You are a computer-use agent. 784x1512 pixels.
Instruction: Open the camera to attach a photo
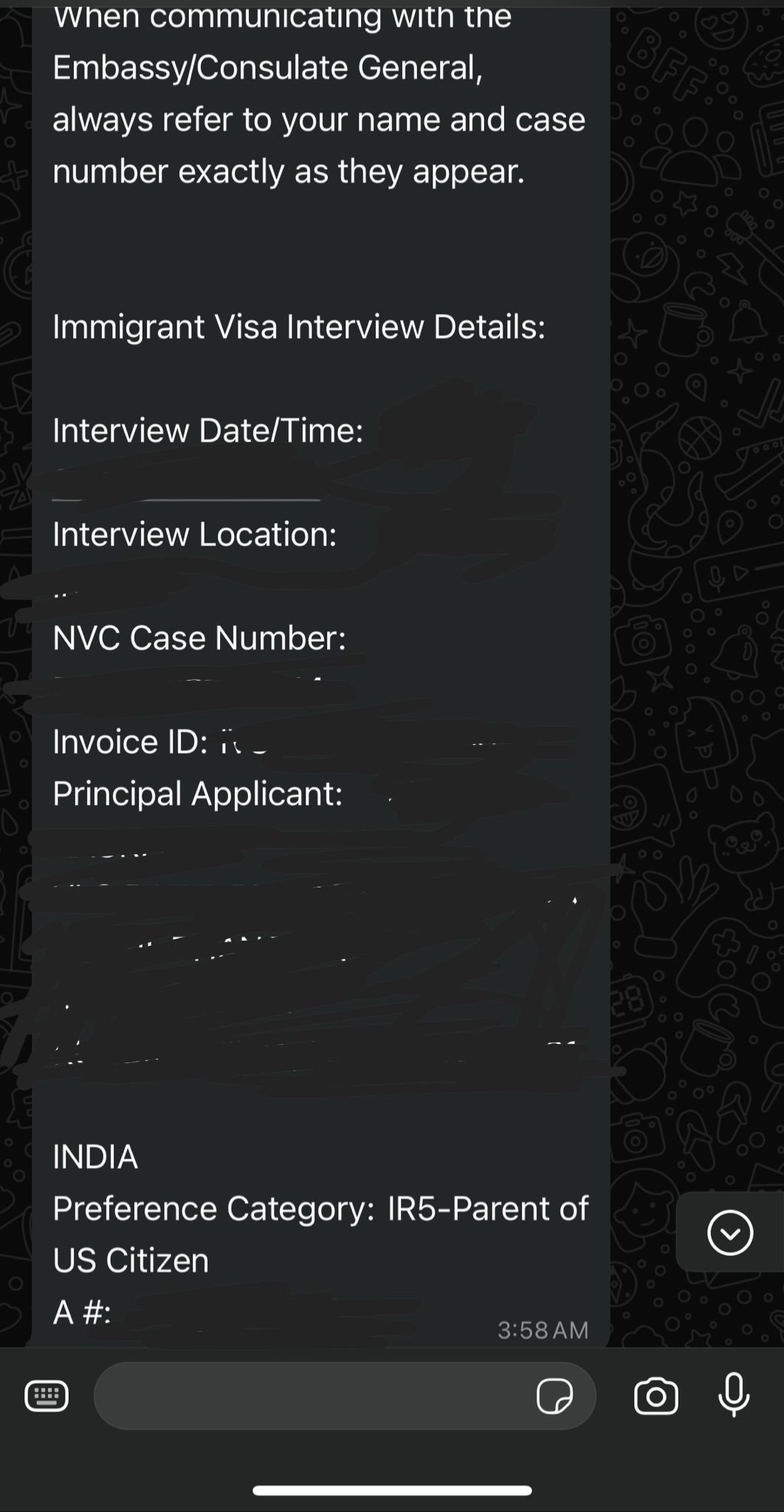click(656, 1396)
